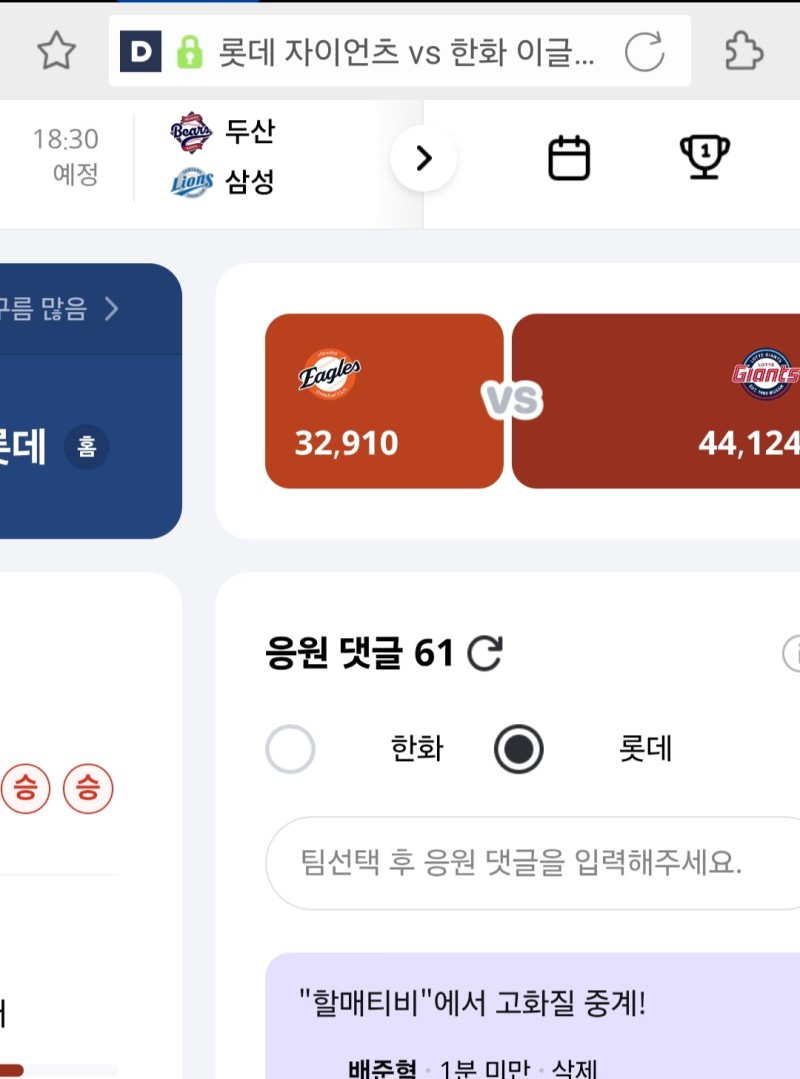Vote for the Eagles with 32,910 cheers
The image size is (800, 1079).
tap(384, 401)
